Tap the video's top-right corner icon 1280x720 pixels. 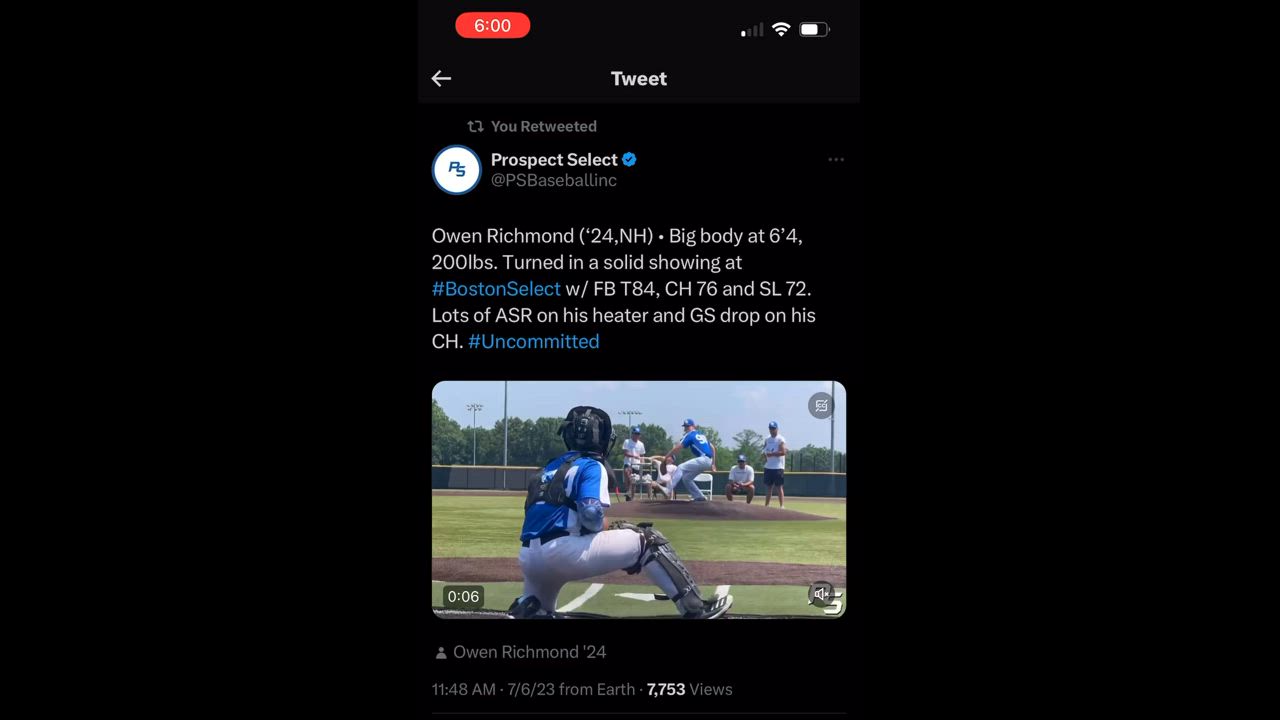click(821, 405)
